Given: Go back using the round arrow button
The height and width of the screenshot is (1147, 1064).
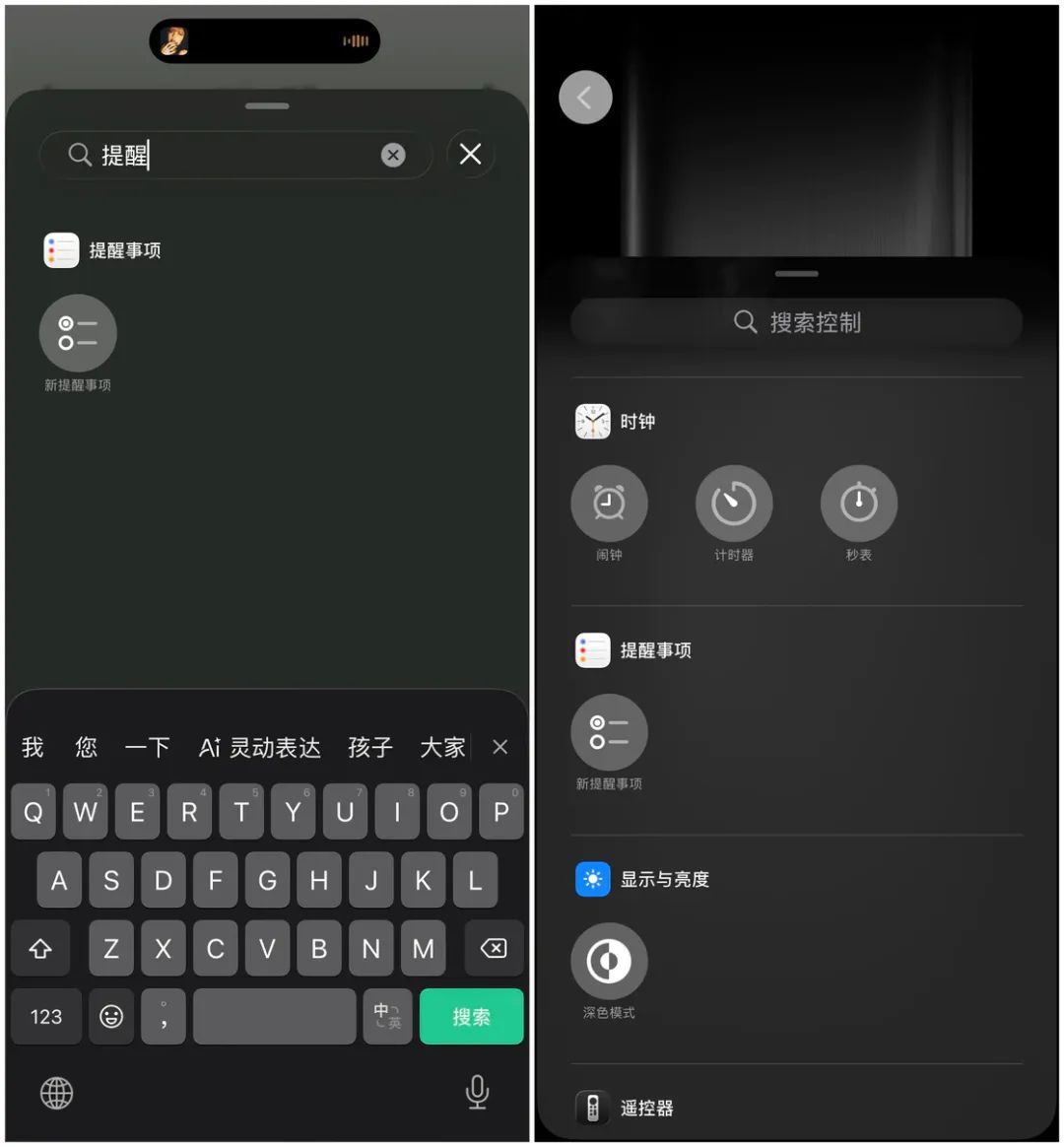Looking at the screenshot, I should click(x=585, y=98).
